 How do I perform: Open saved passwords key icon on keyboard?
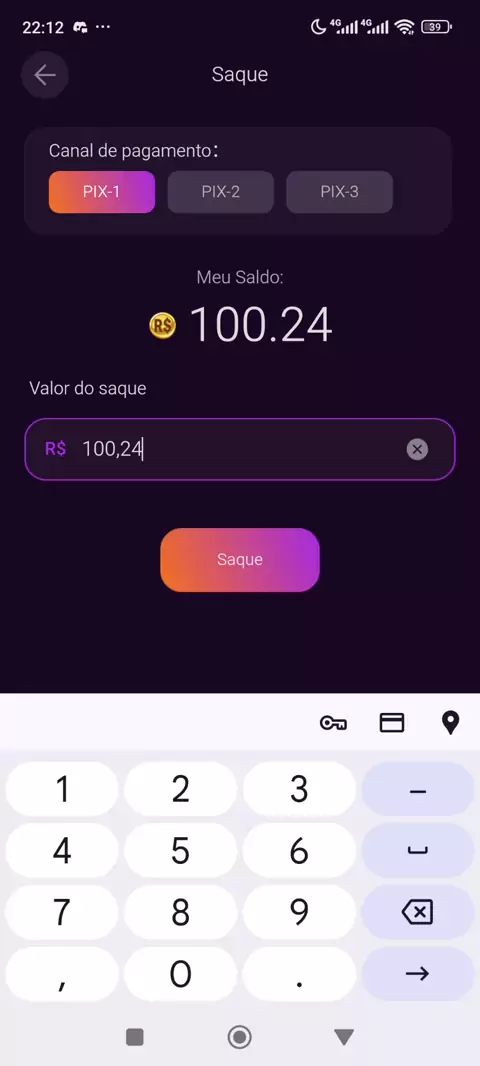pos(333,723)
